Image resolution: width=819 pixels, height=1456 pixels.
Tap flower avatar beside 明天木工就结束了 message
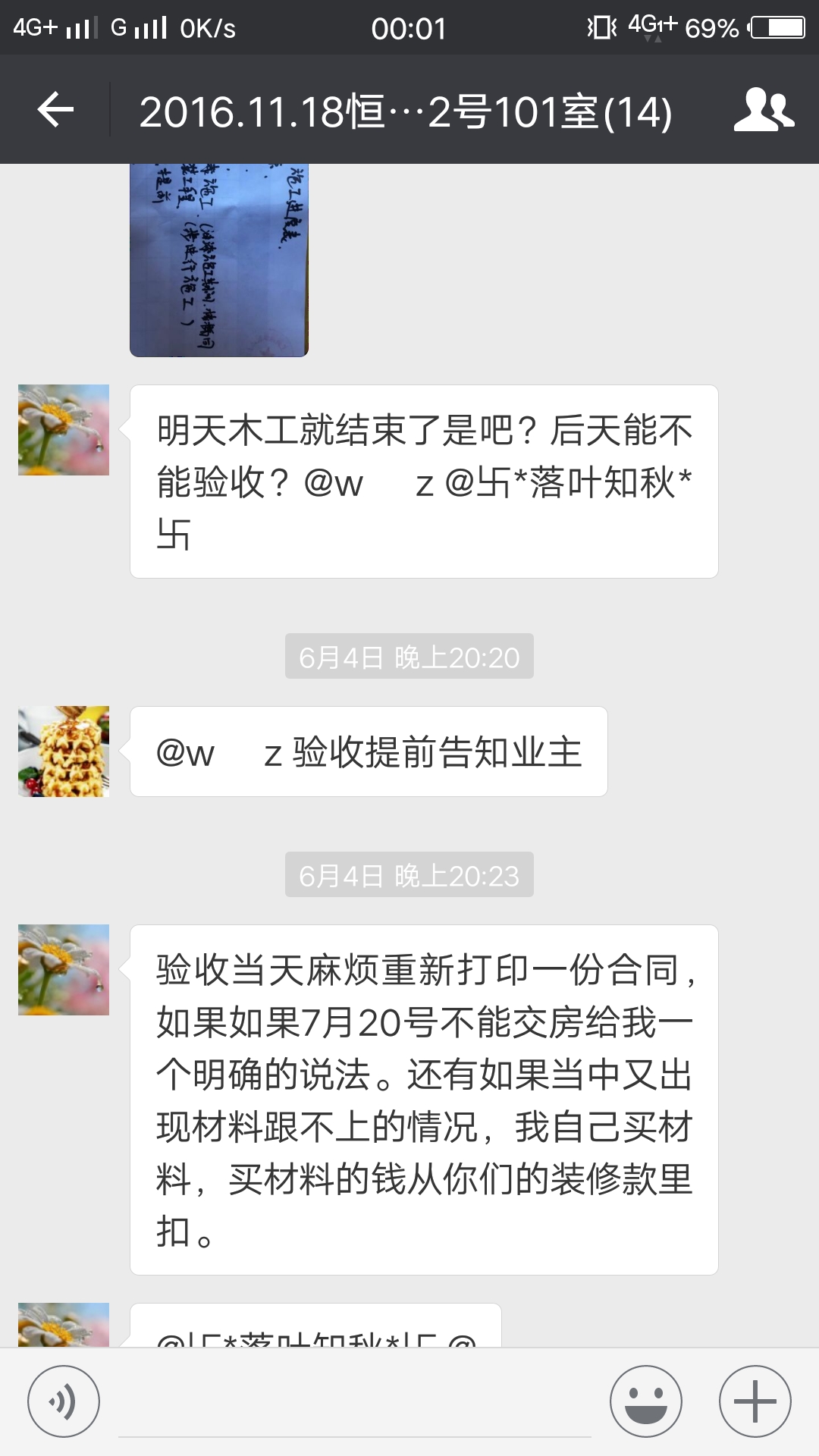click(x=64, y=430)
